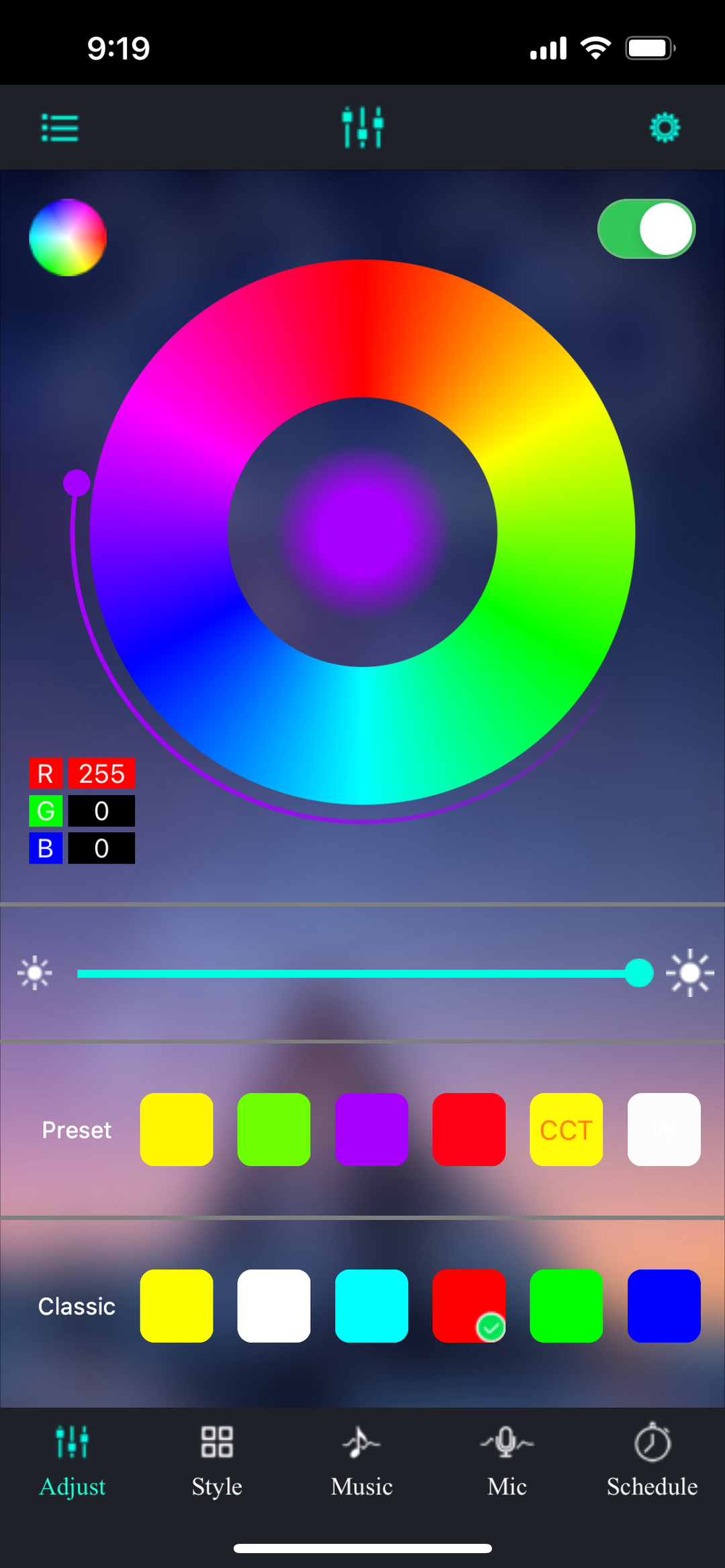The height and width of the screenshot is (1568, 725).
Task: Open the list menu icon
Action: pos(60,127)
